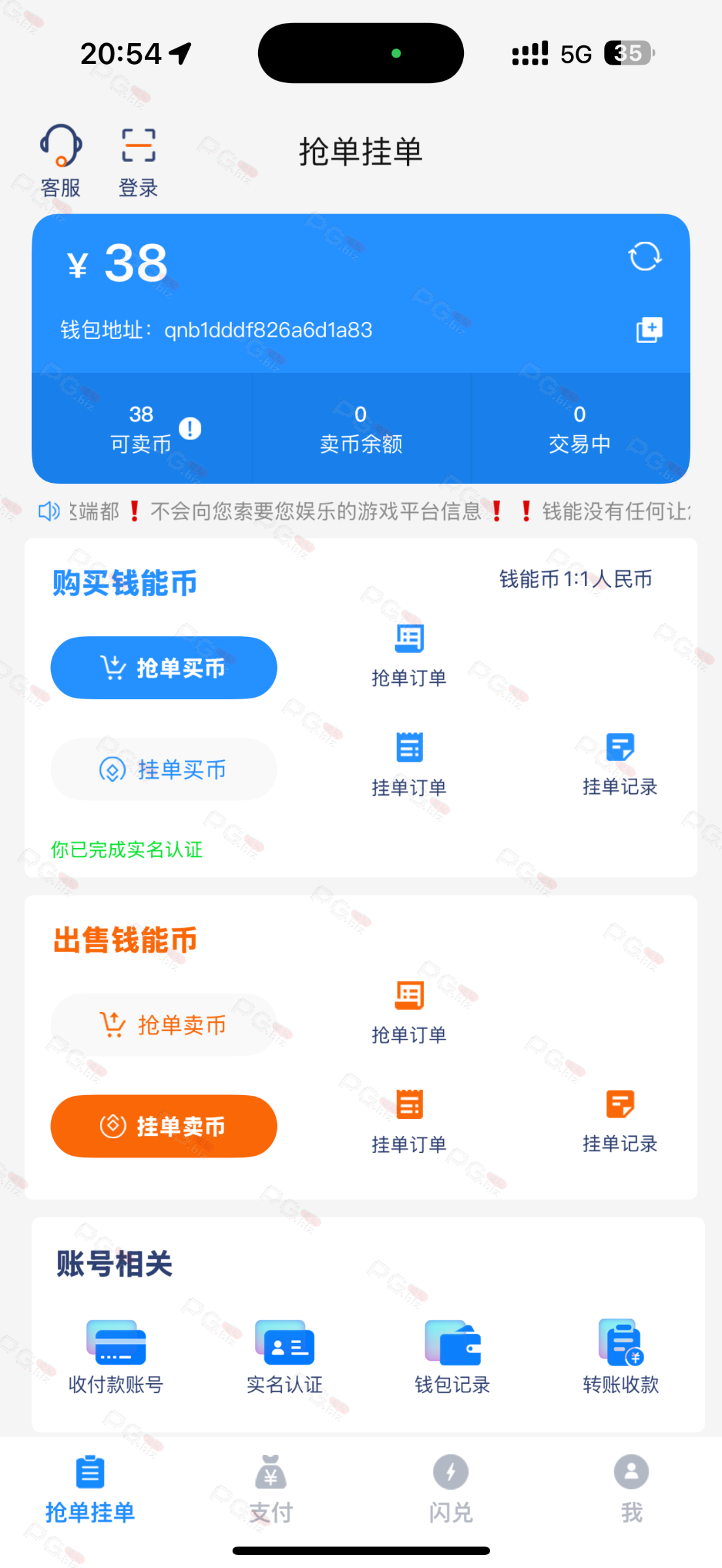This screenshot has width=722, height=1568.
Task: Open 挂单订单 under 出售钱能币
Action: click(x=409, y=1120)
